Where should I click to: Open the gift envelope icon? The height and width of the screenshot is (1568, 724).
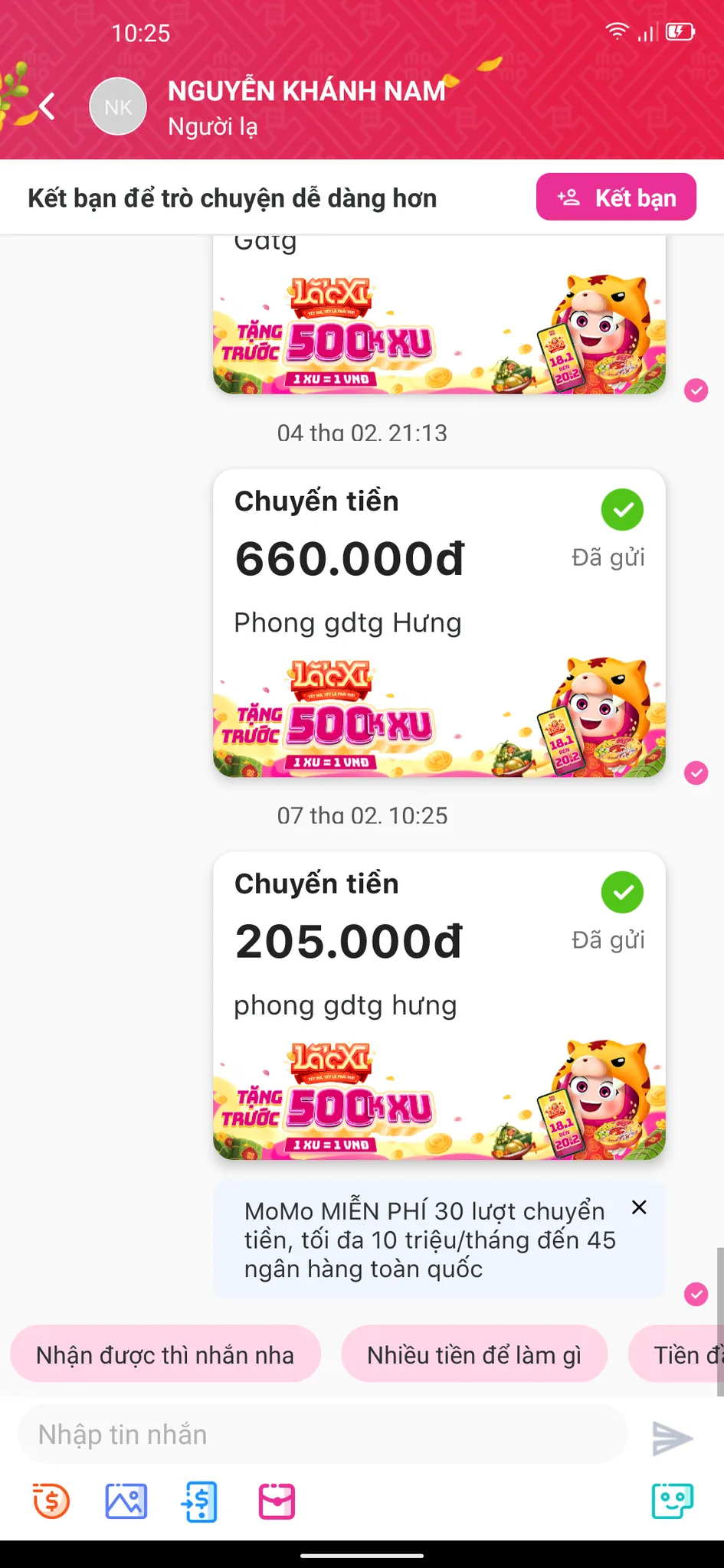276,1501
